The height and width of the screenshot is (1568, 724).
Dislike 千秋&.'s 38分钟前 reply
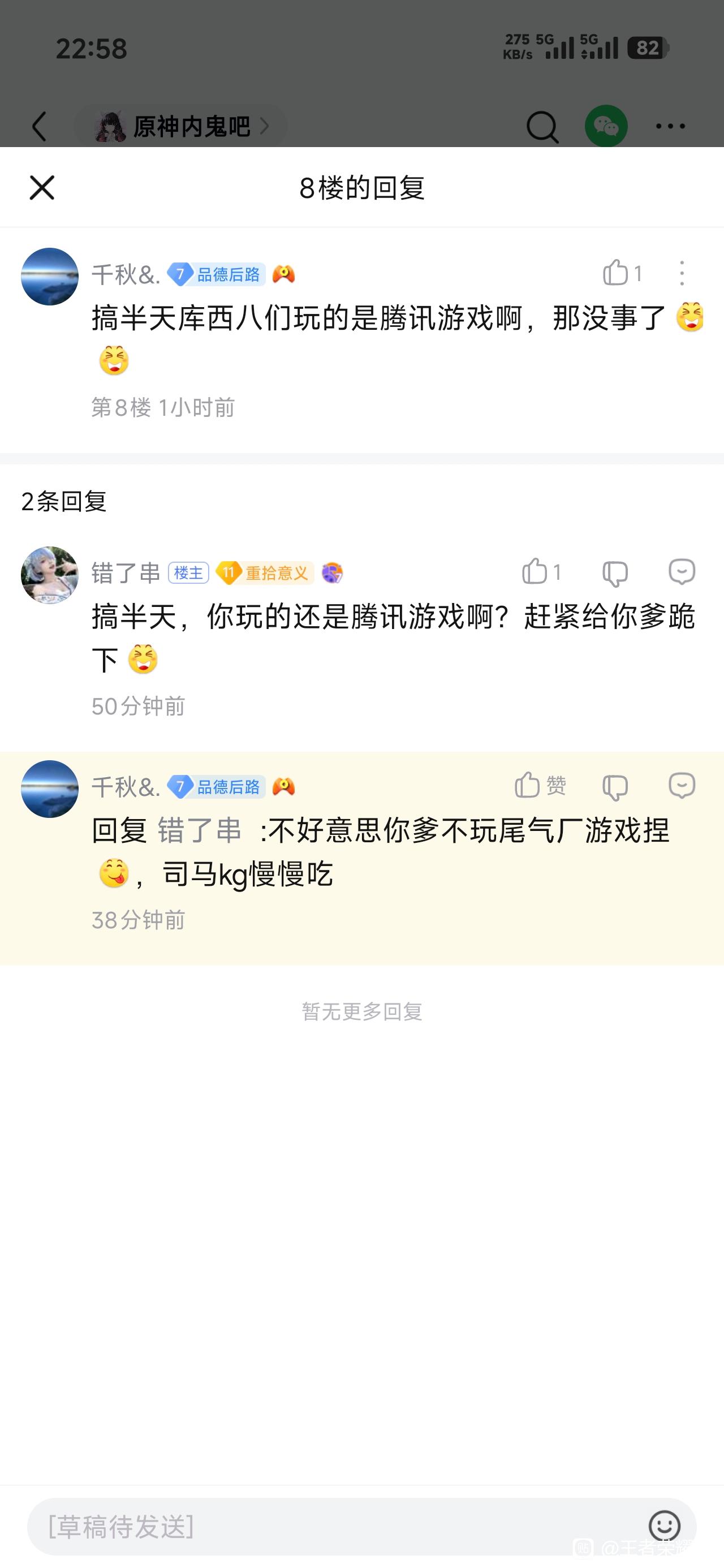click(614, 787)
